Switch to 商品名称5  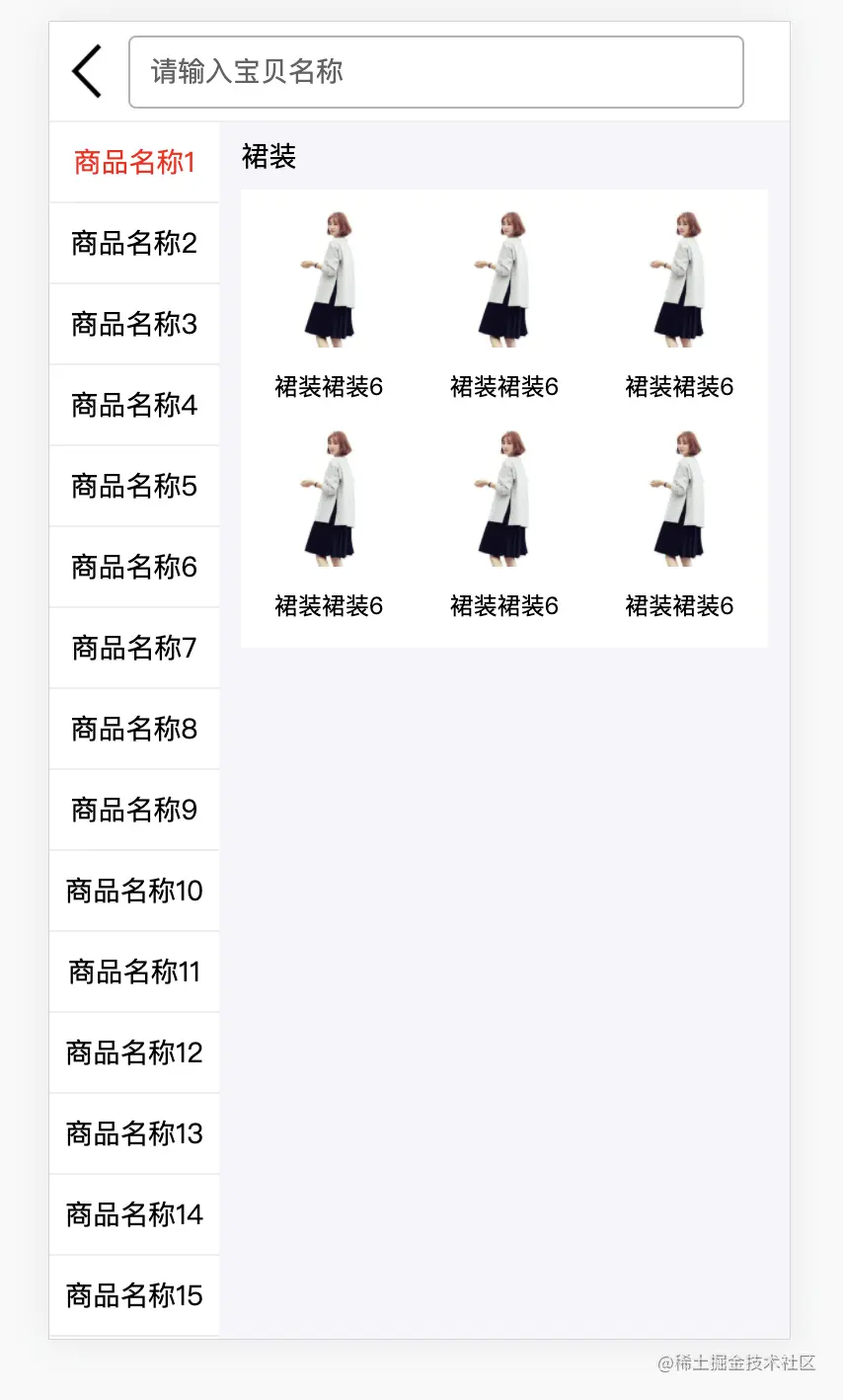point(134,486)
